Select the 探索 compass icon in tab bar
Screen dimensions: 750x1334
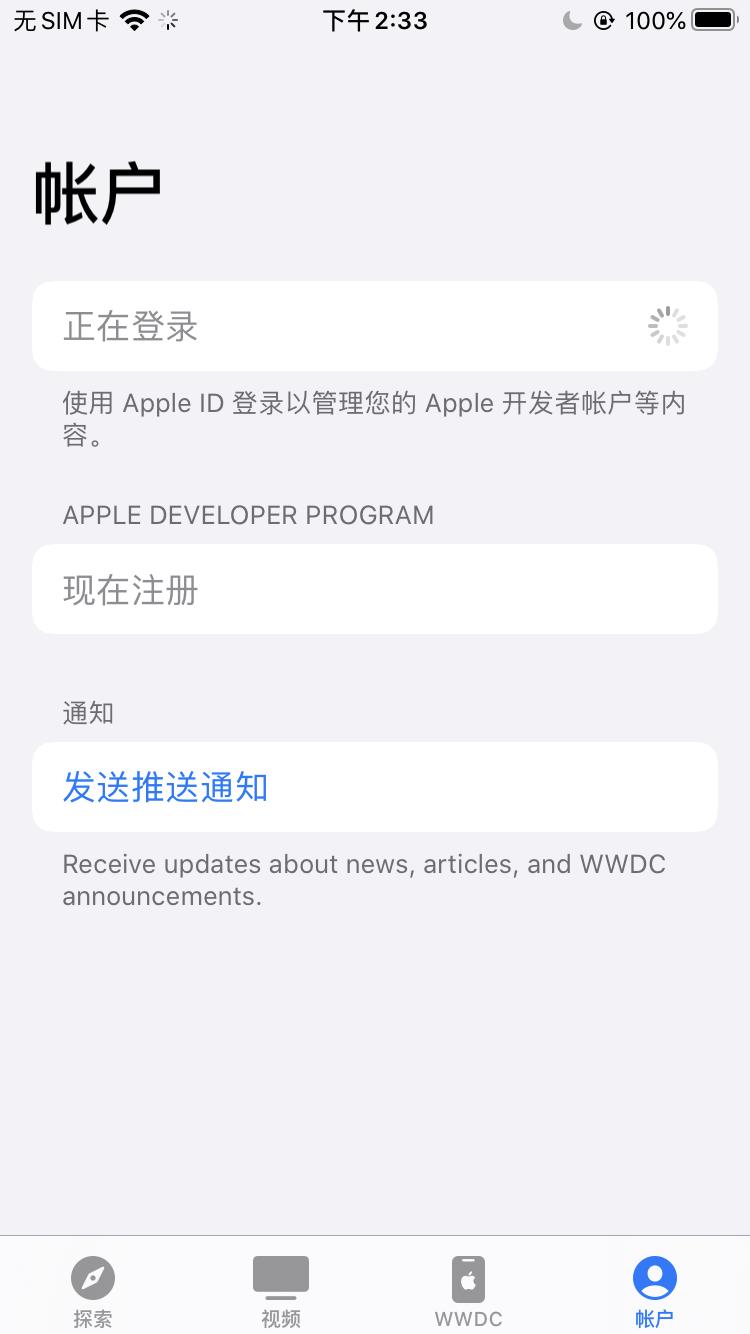click(x=92, y=1278)
